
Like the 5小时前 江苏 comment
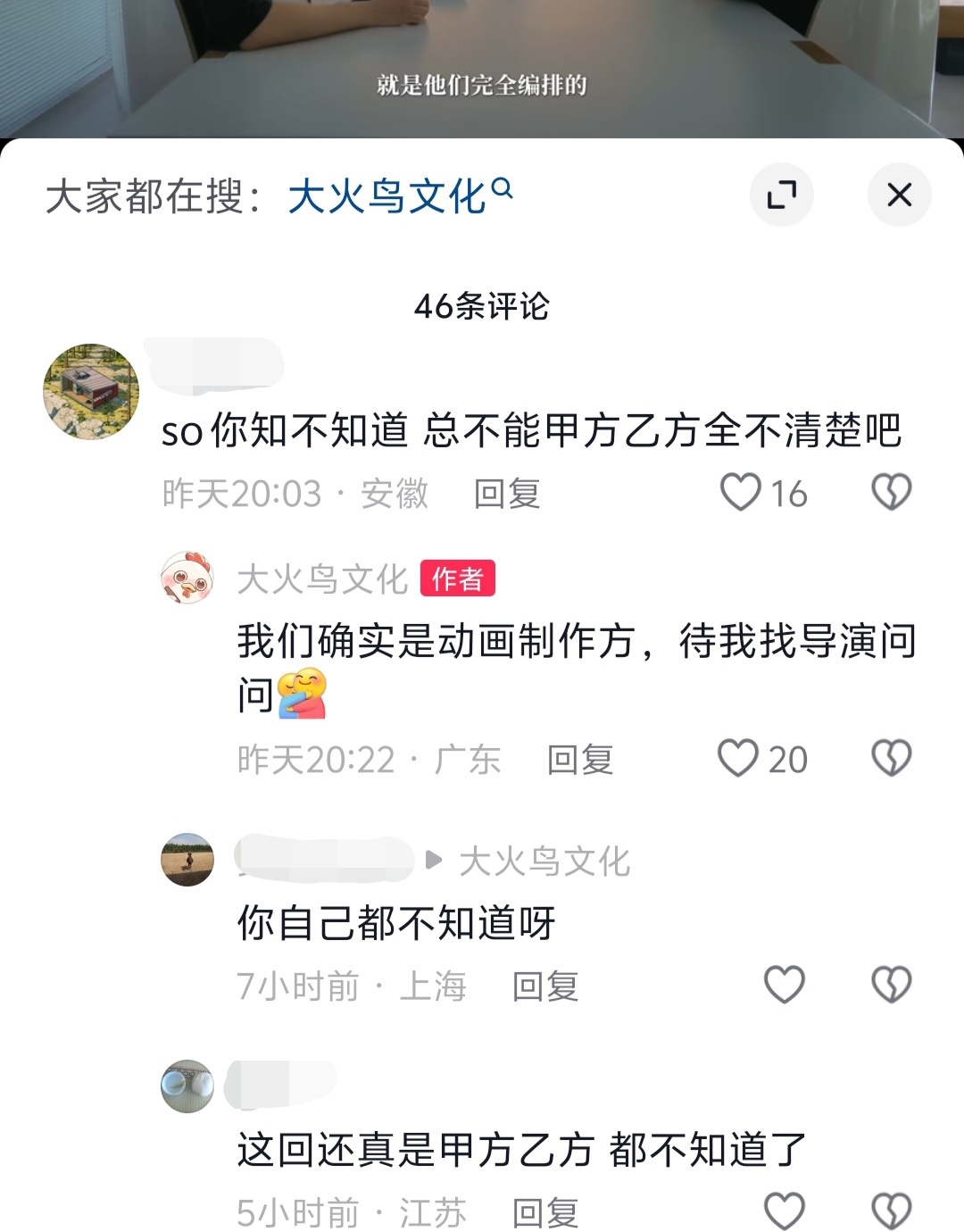[785, 1211]
